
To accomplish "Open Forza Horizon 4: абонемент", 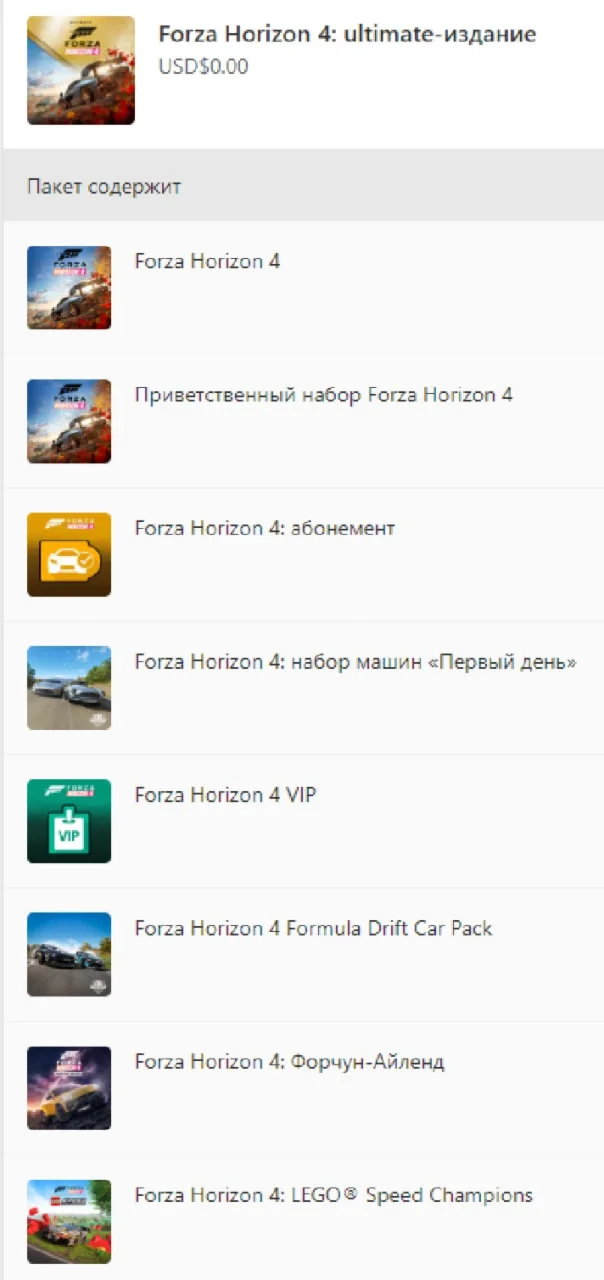I will 264,528.
